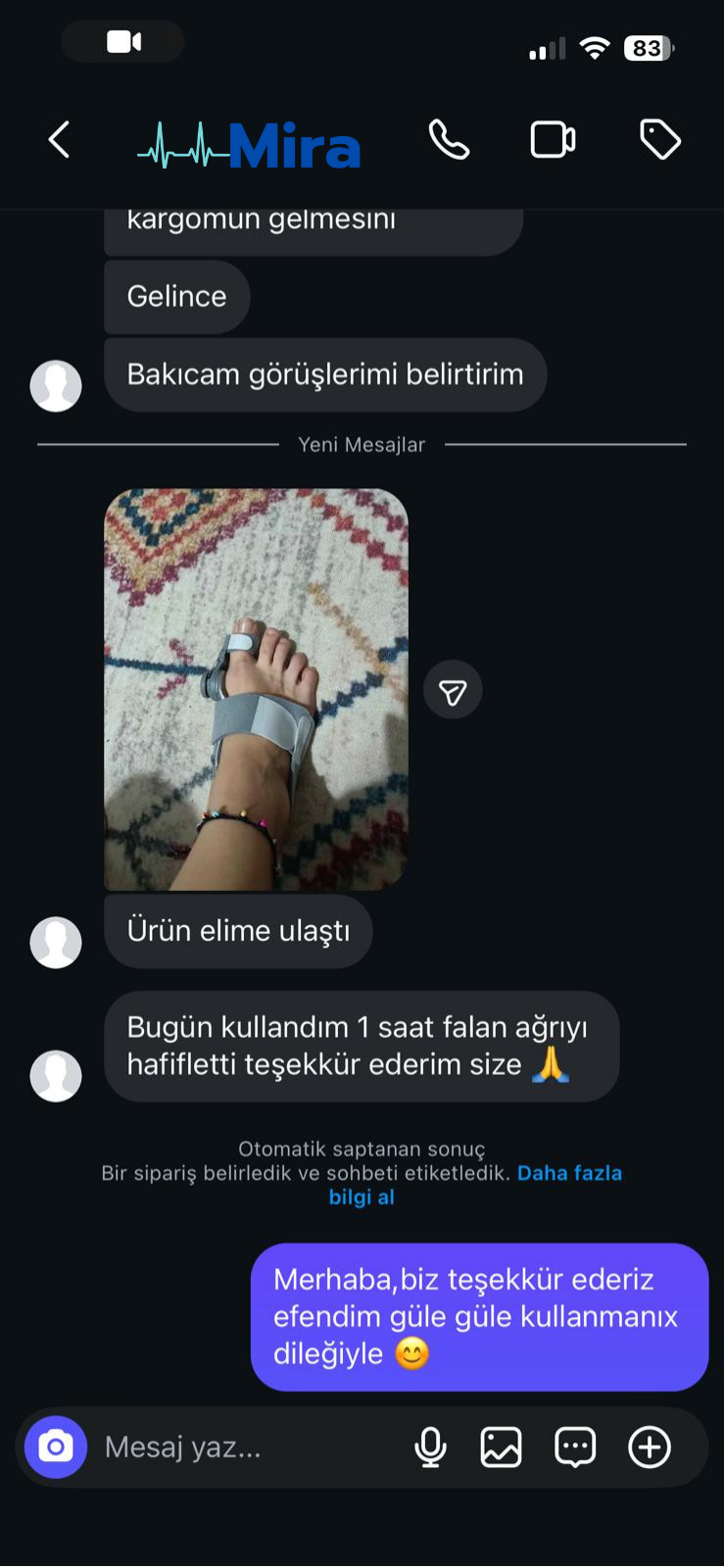Open the tag label icon
Screen dimensions: 724x1568
pyautogui.click(x=660, y=140)
